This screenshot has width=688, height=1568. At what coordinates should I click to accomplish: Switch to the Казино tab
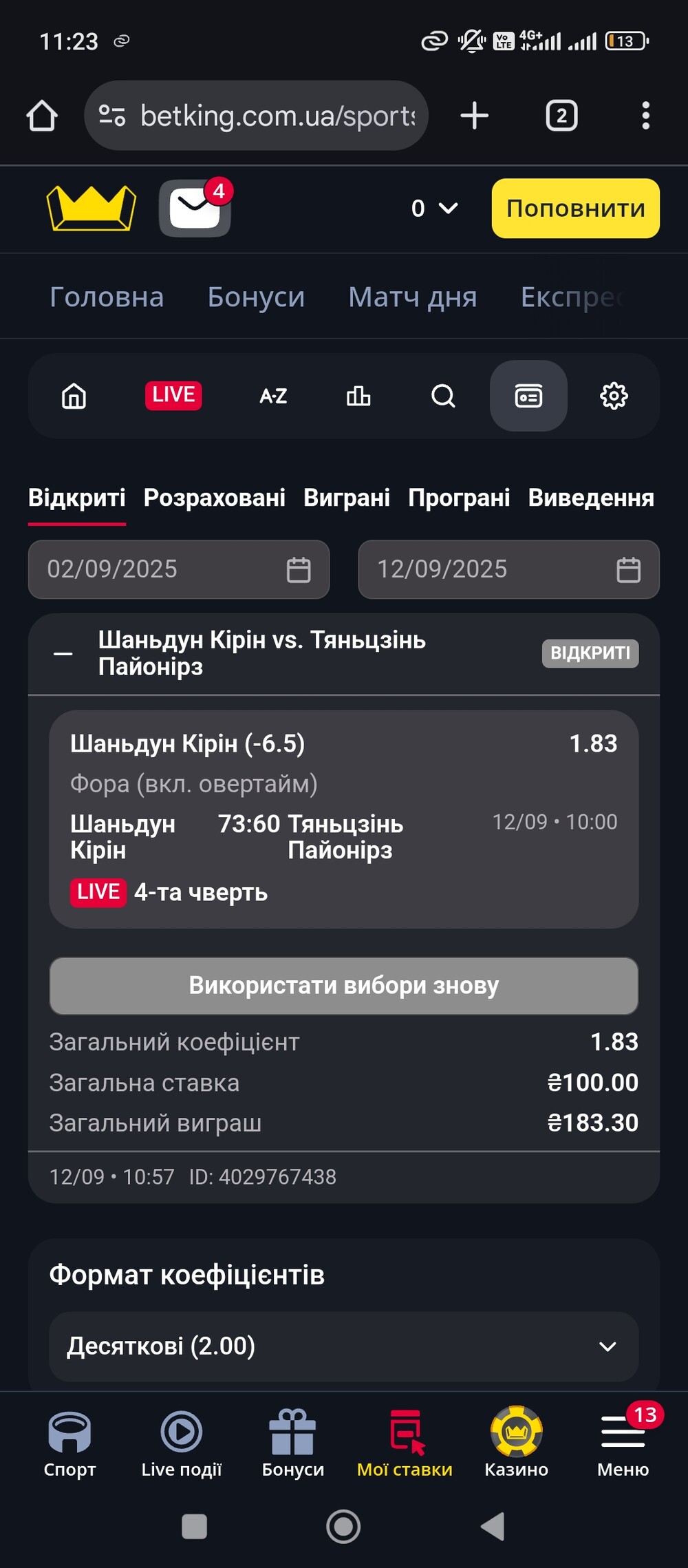point(516,1441)
